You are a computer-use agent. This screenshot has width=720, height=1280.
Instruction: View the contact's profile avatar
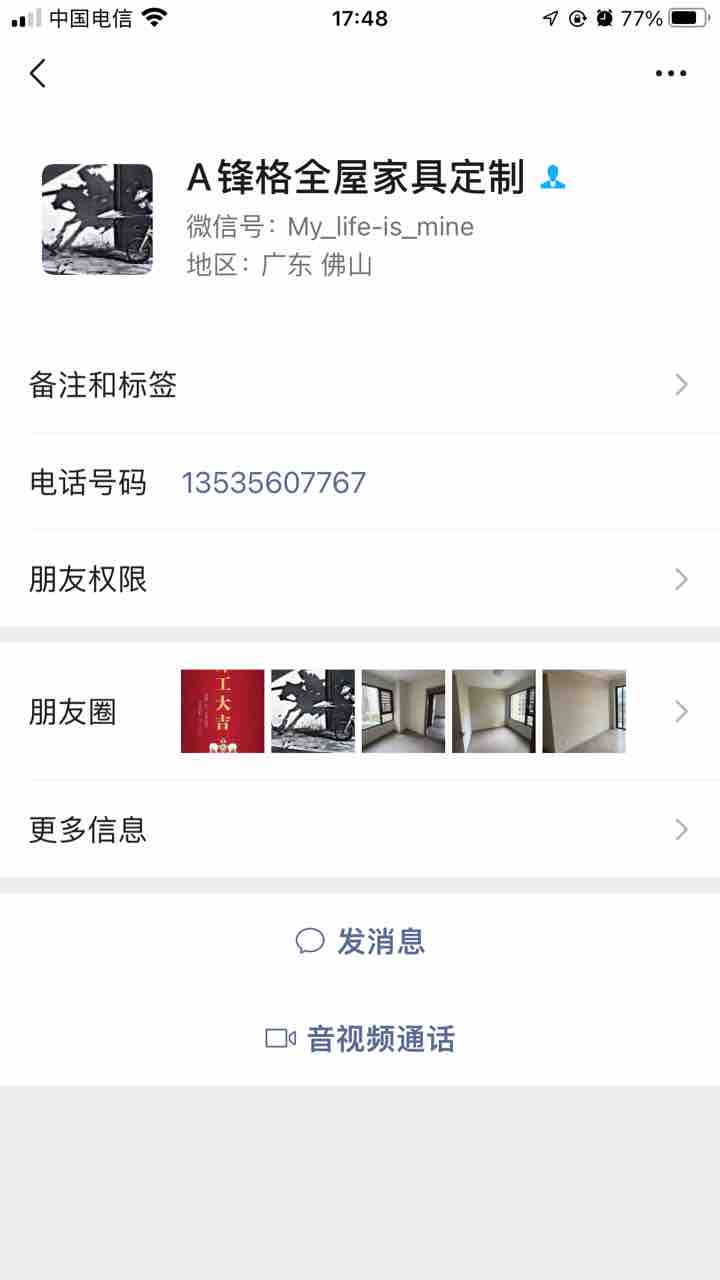97,219
